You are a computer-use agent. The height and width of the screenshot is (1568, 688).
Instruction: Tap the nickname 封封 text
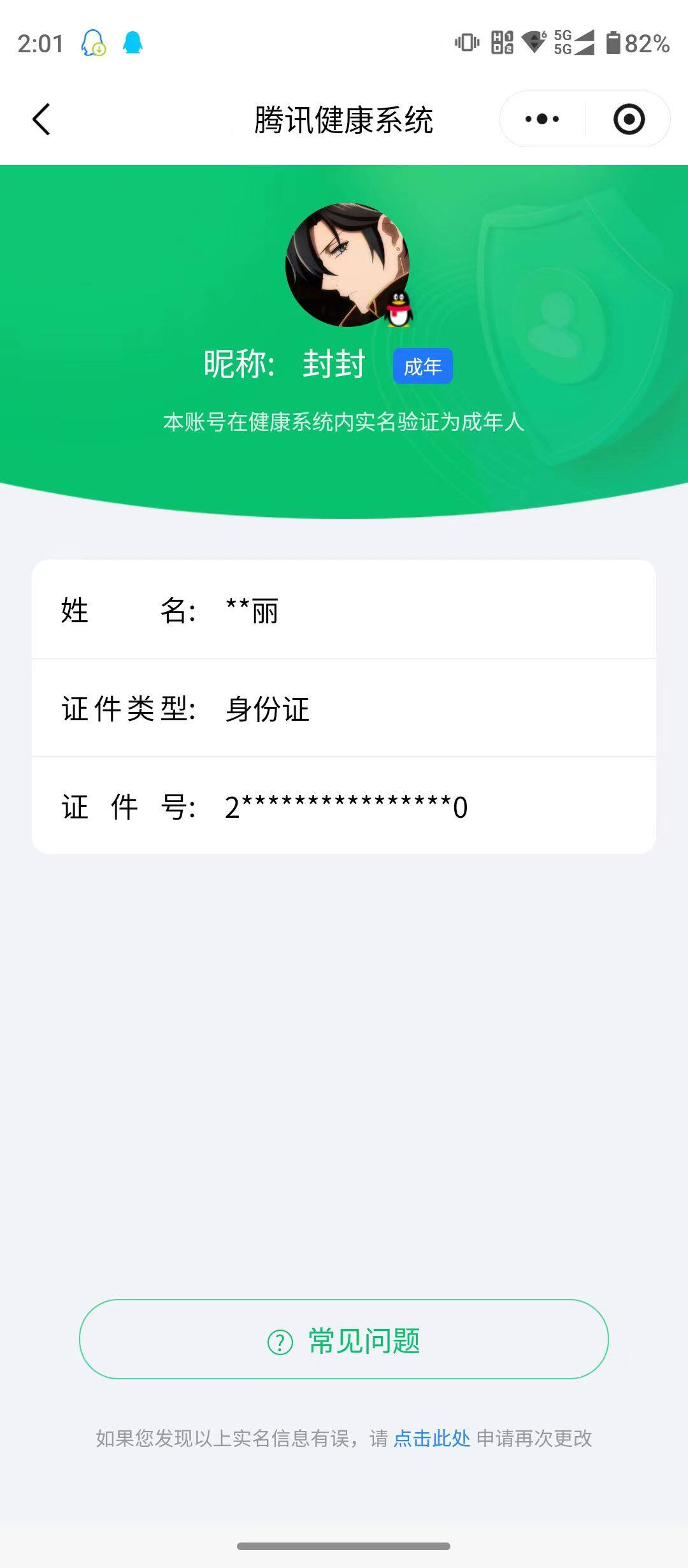click(333, 365)
